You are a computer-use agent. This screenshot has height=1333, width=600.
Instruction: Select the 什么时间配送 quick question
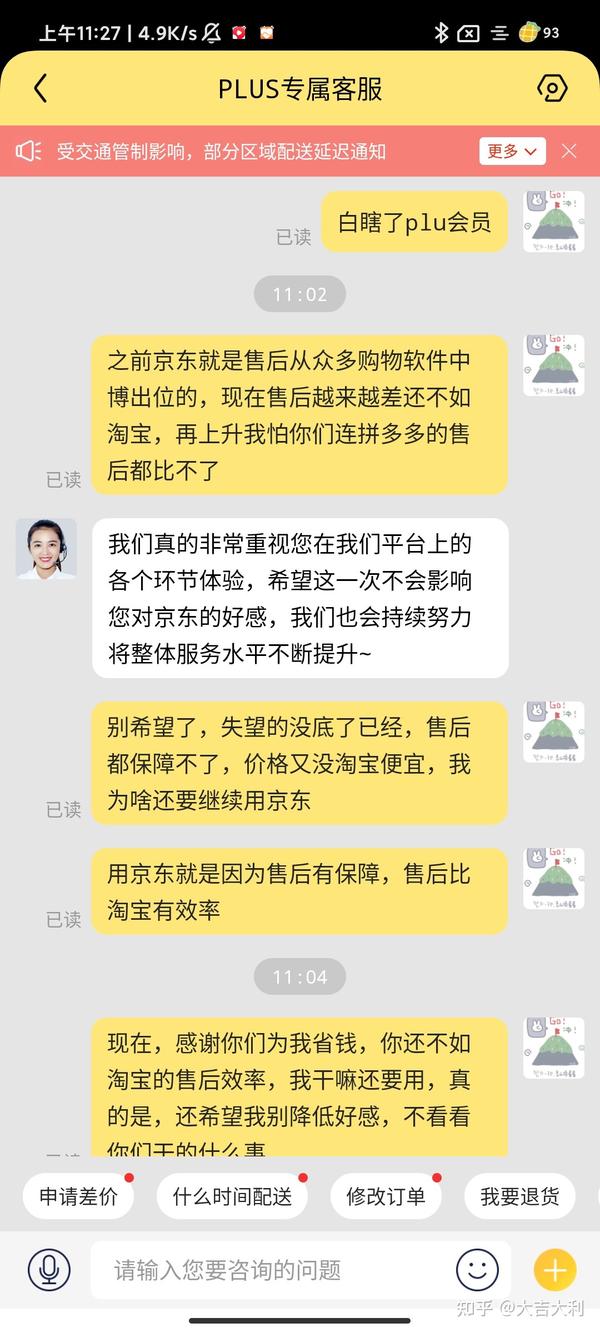[232, 1197]
